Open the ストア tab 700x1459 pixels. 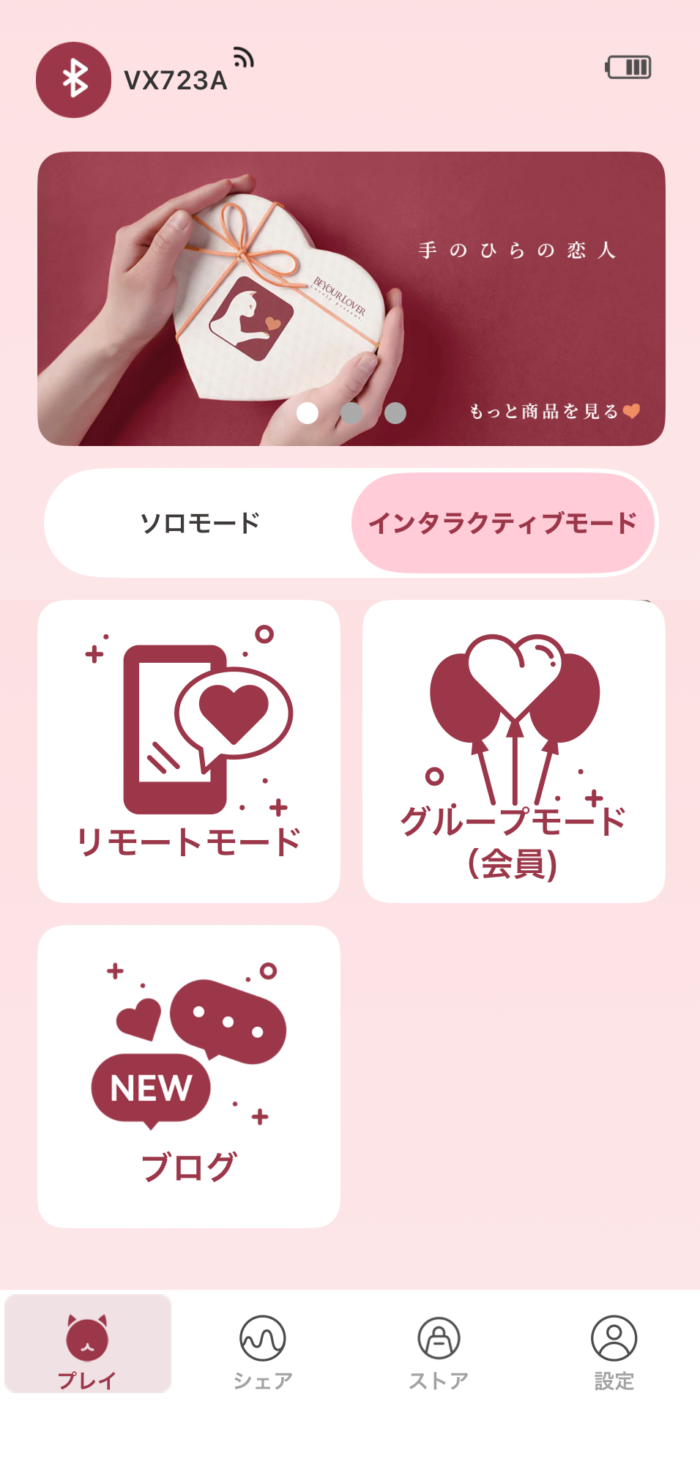tap(438, 1352)
